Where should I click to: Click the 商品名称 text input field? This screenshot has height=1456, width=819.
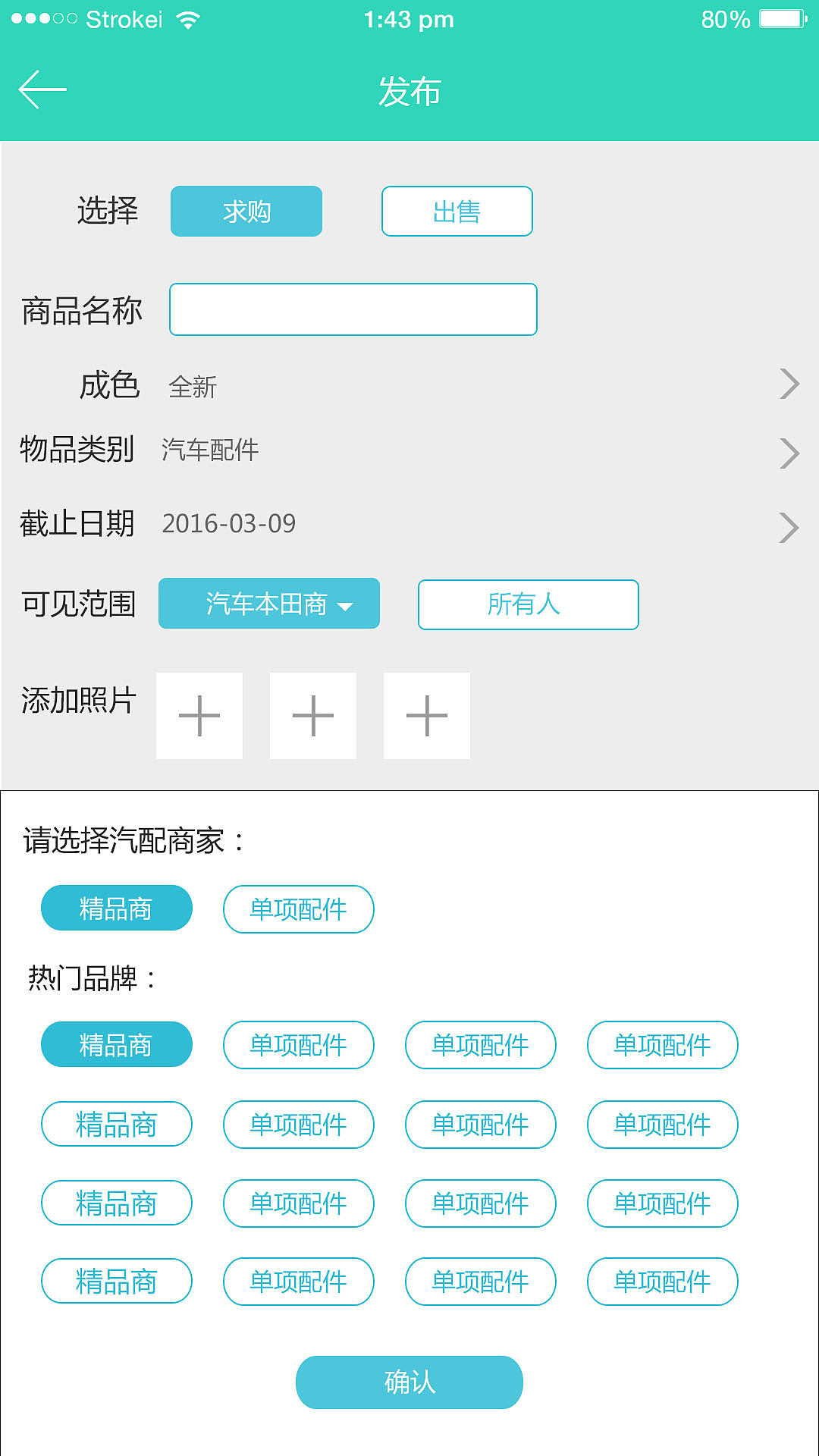353,309
